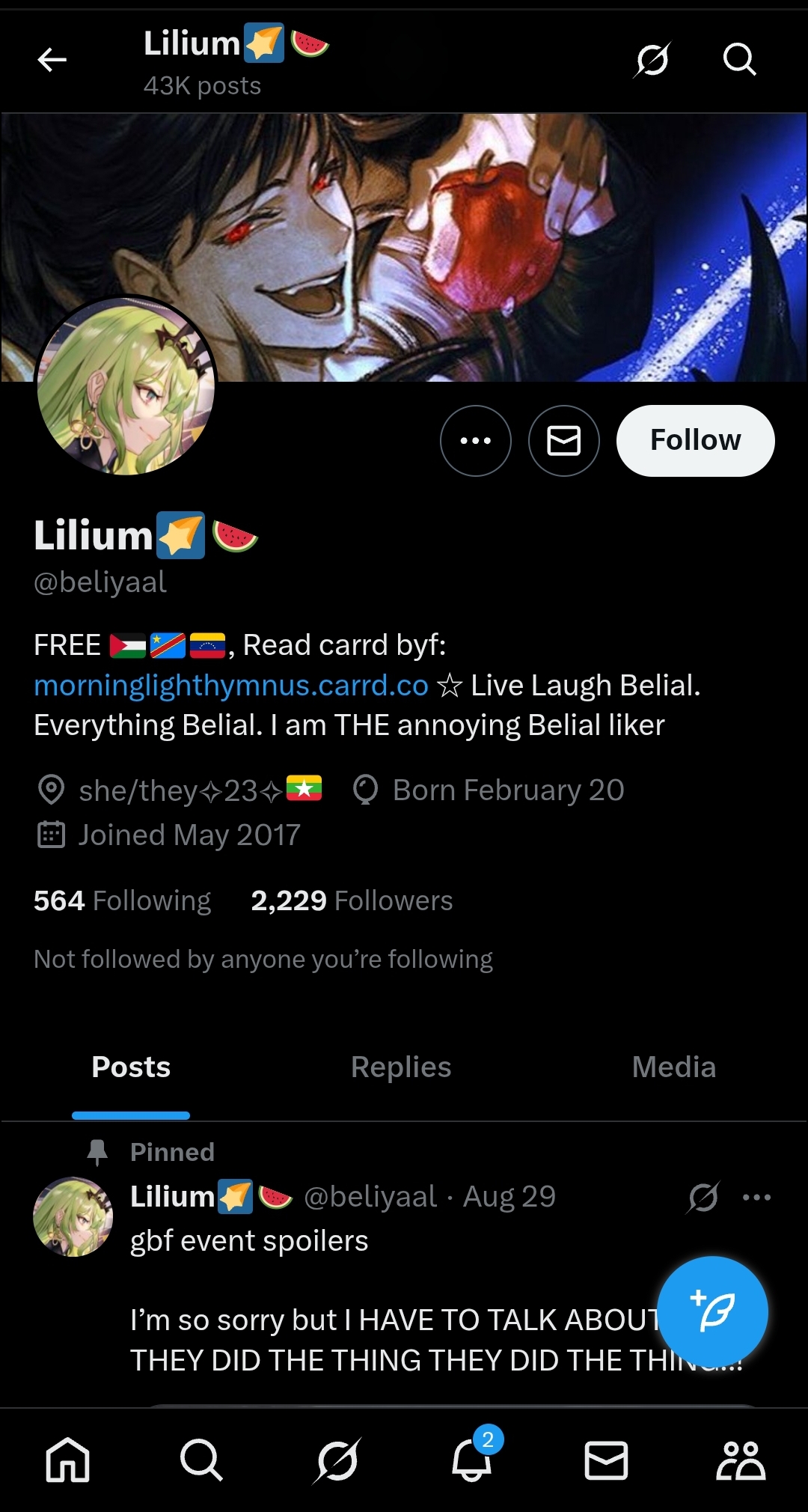Open the Messages tab in bottom bar
The height and width of the screenshot is (1512, 808).
tap(606, 1460)
